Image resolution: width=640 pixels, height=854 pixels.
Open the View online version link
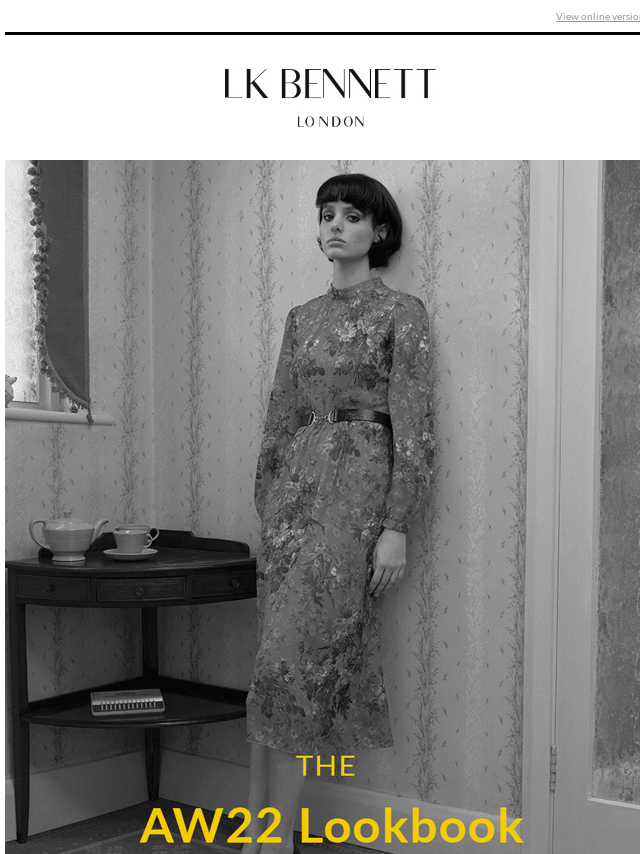[x=597, y=16]
